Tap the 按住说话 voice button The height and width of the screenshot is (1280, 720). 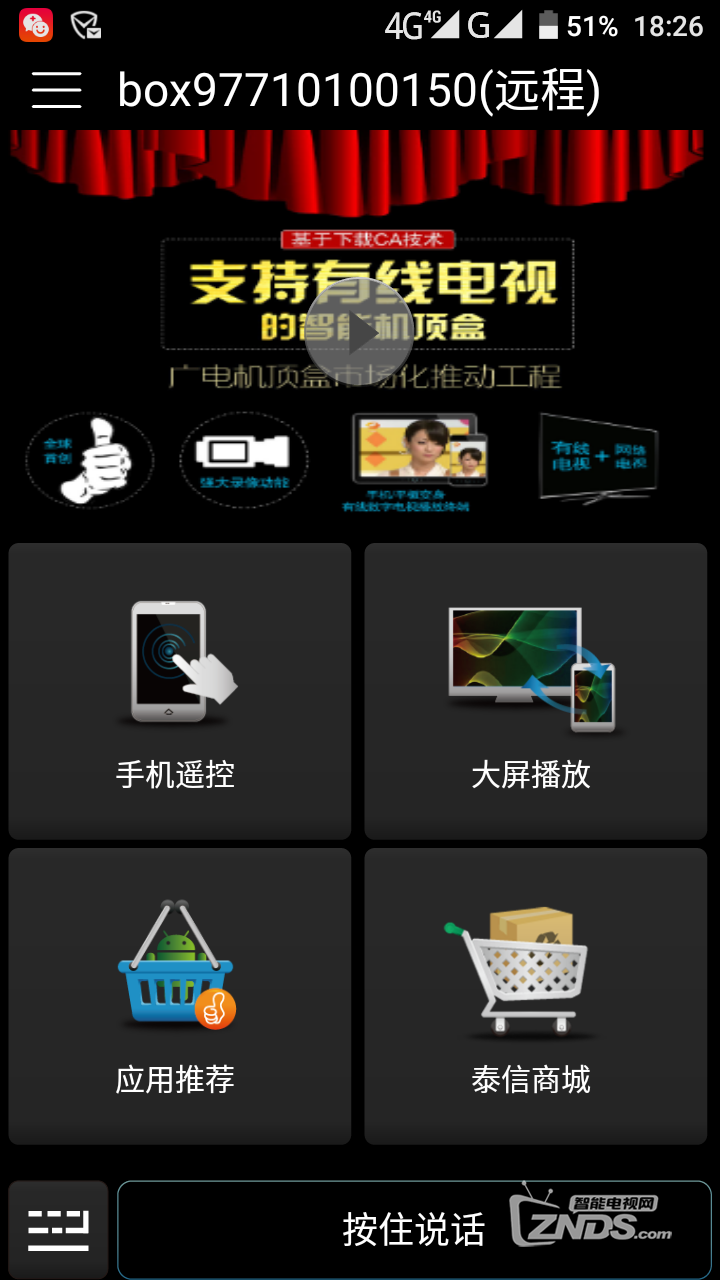pos(414,1229)
